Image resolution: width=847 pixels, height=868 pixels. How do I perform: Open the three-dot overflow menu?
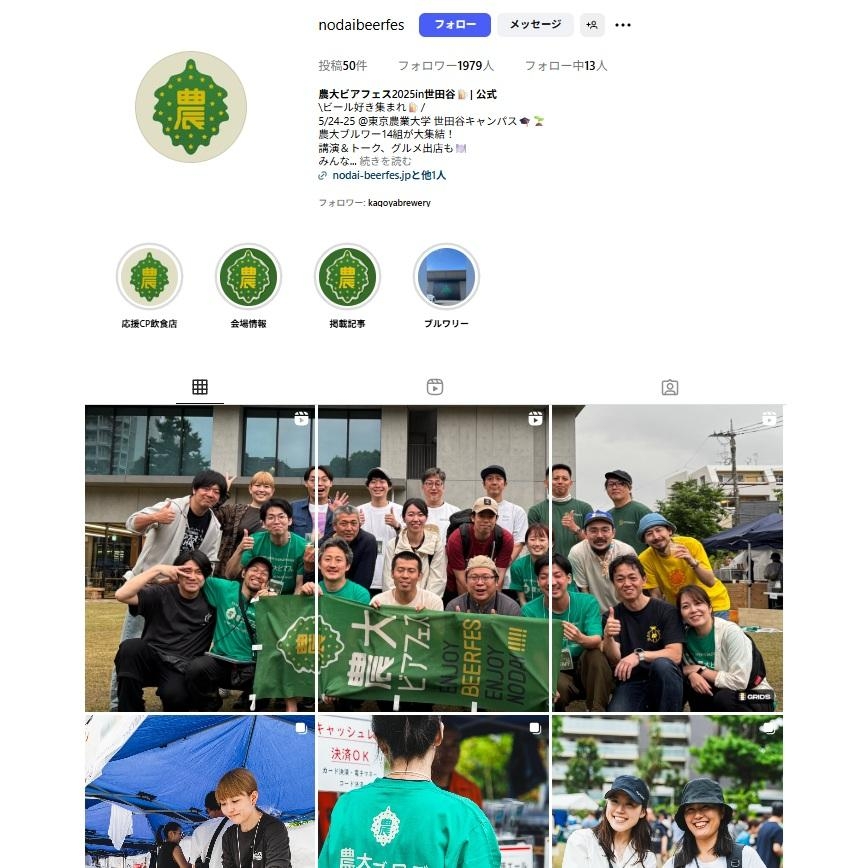click(x=623, y=25)
